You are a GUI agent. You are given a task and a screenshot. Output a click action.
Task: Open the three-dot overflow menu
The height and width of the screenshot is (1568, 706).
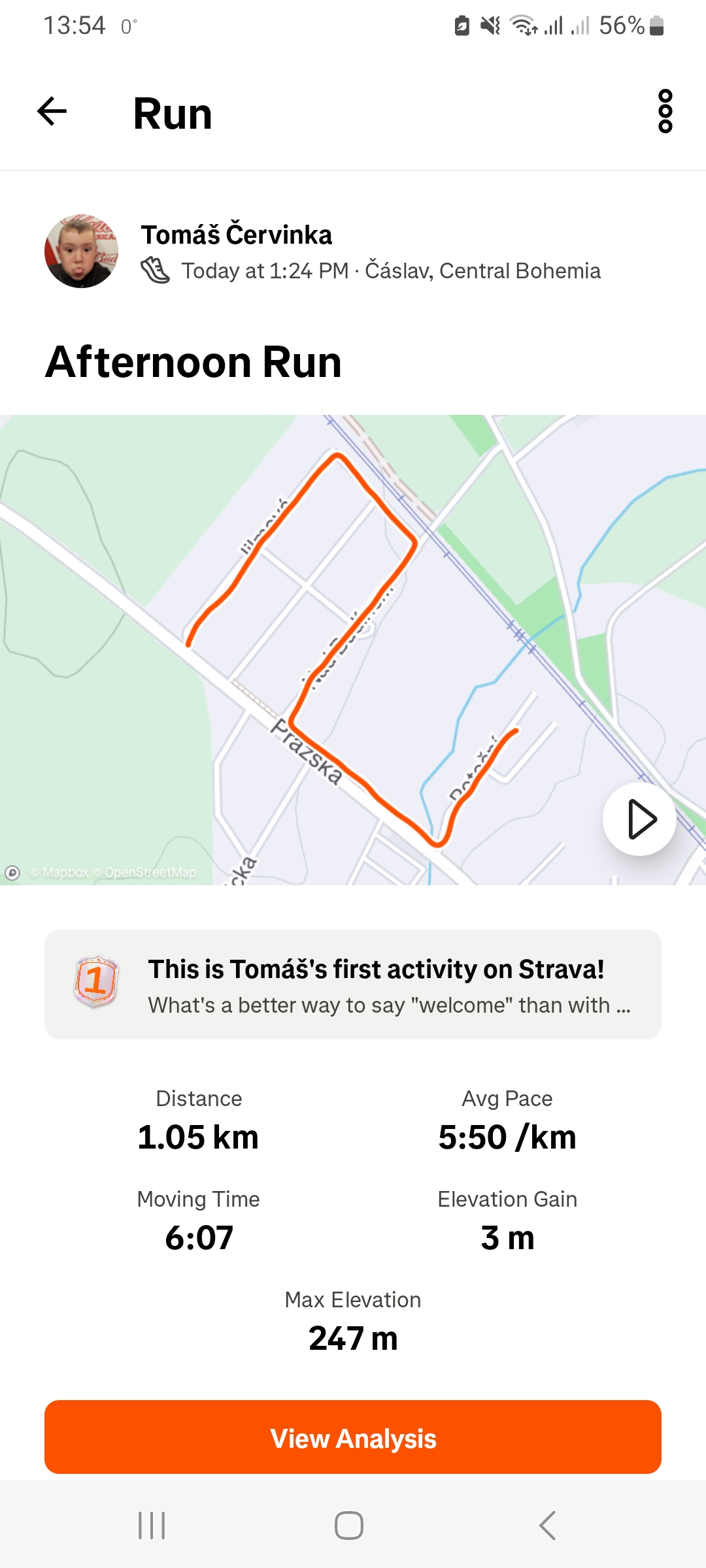[x=665, y=112]
